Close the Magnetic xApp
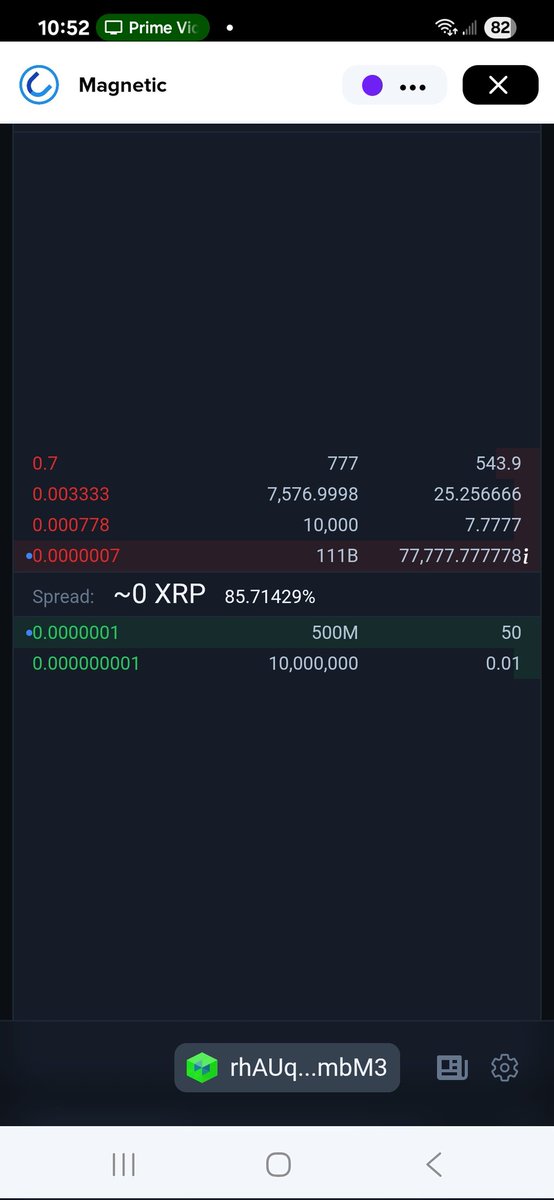Viewport: 554px width, 1200px height. tap(500, 85)
